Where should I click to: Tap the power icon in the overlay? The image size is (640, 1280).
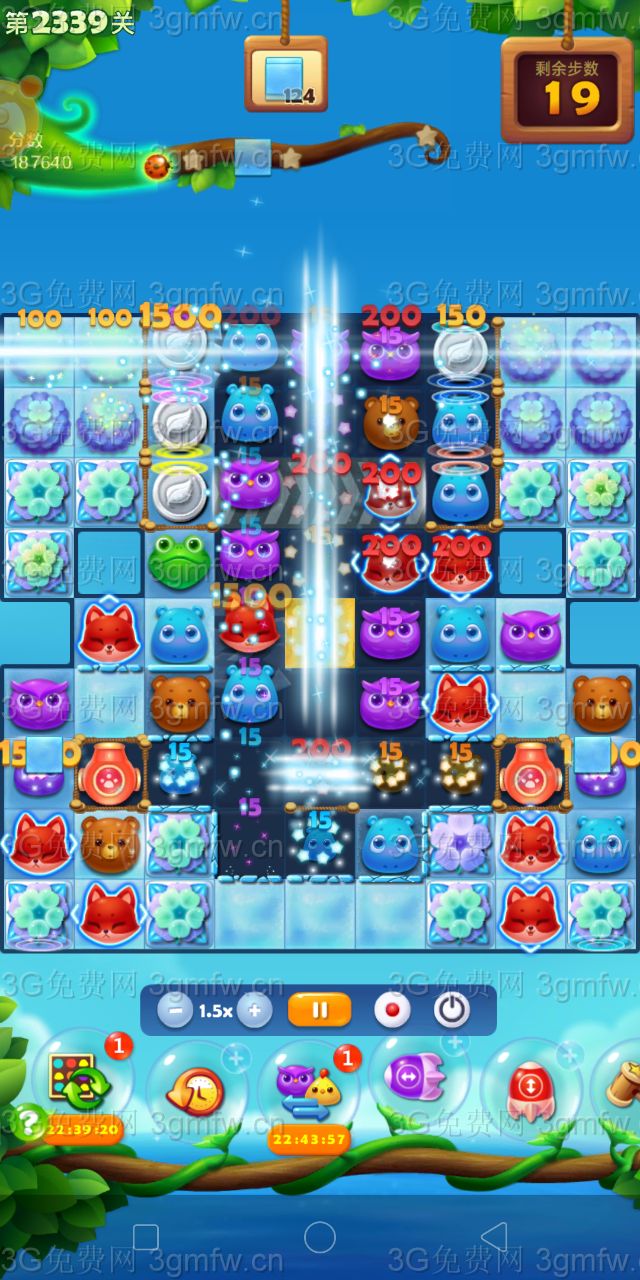tap(452, 1010)
